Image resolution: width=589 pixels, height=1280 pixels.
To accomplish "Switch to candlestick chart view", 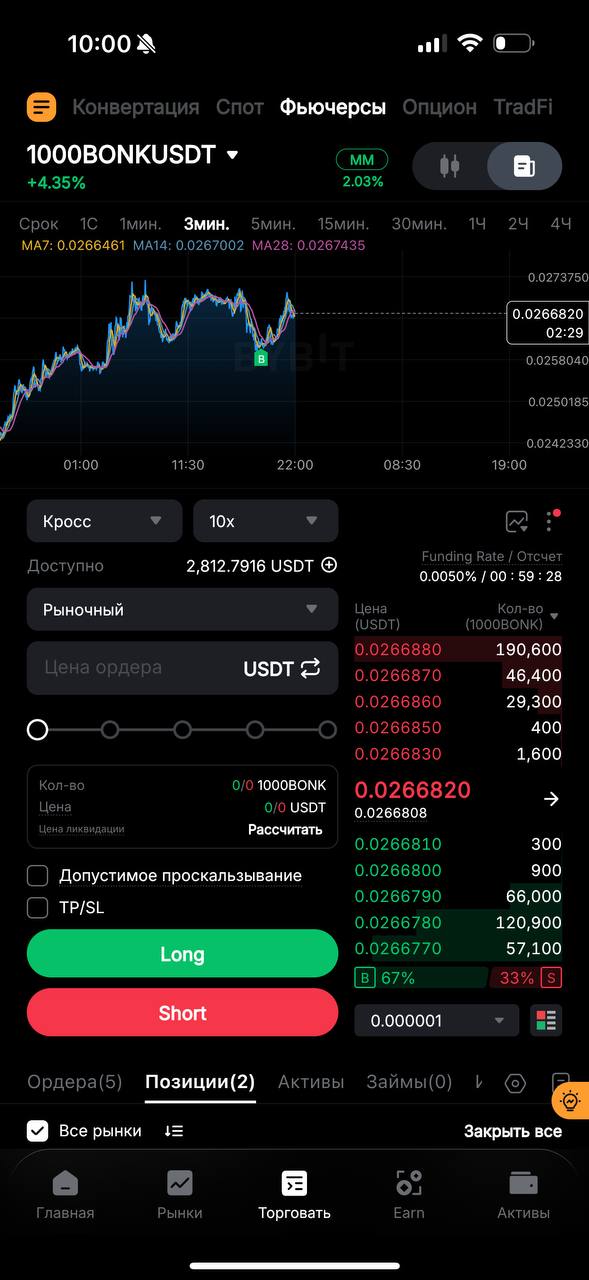I will pyautogui.click(x=450, y=166).
